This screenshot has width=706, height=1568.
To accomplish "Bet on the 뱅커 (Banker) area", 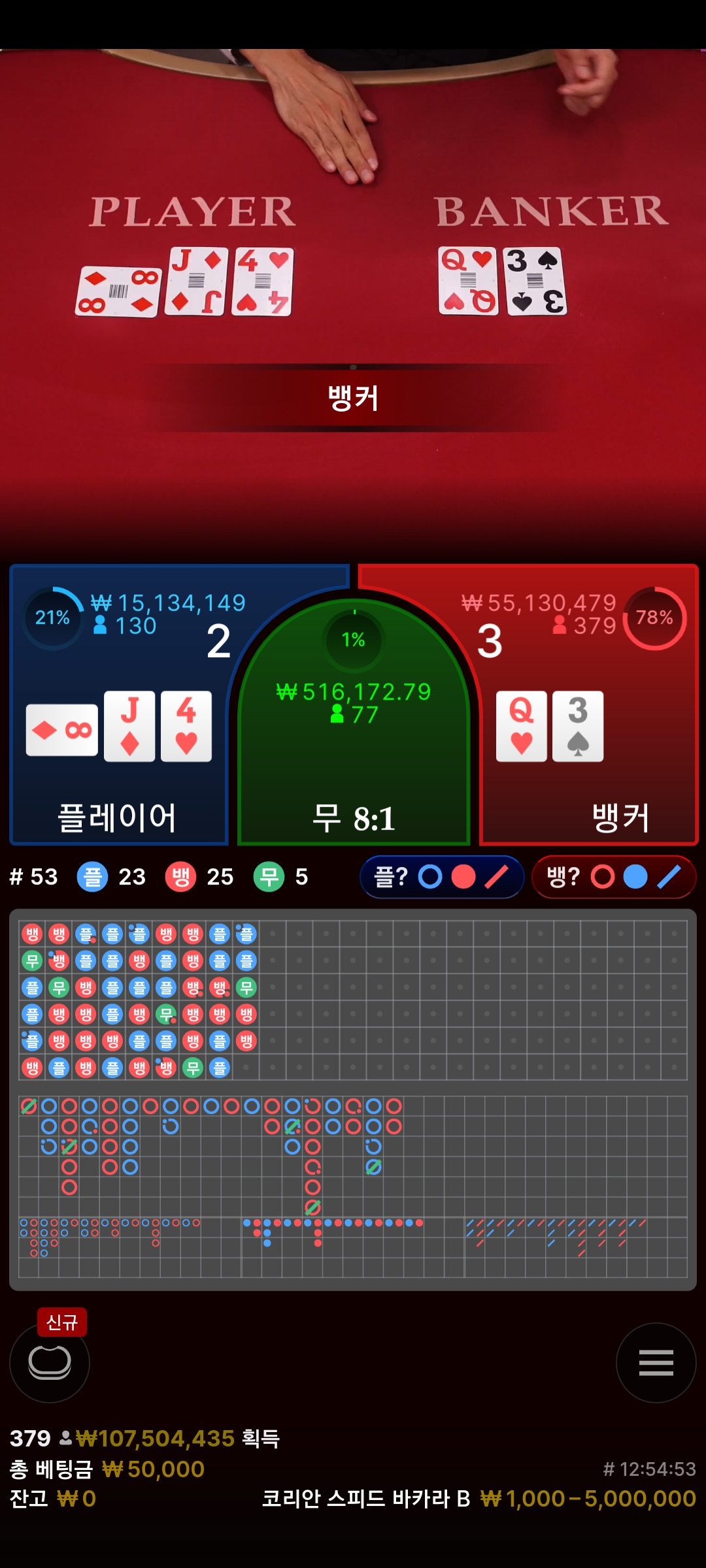I will tap(588, 706).
